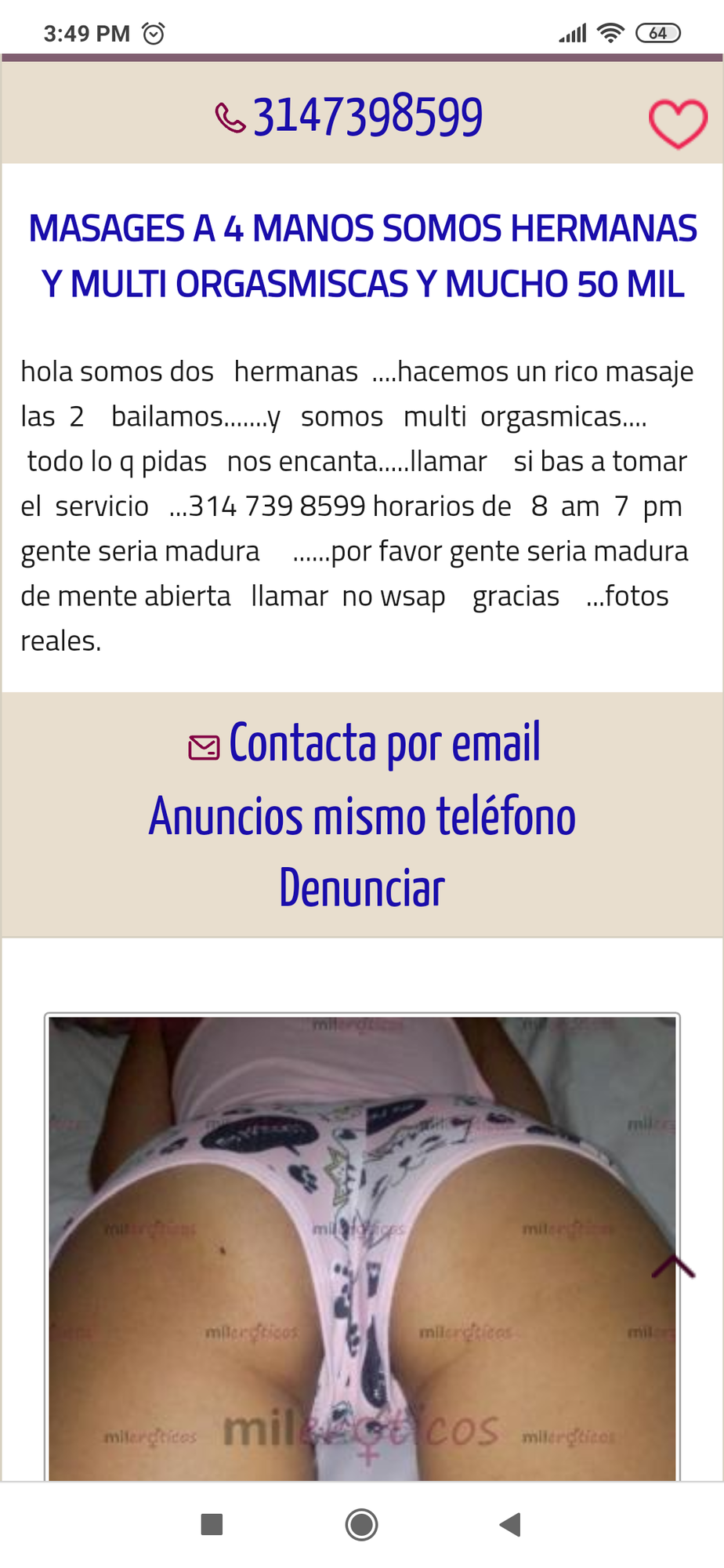
Task: Tap Denunciar to report this ad
Action: point(362,888)
